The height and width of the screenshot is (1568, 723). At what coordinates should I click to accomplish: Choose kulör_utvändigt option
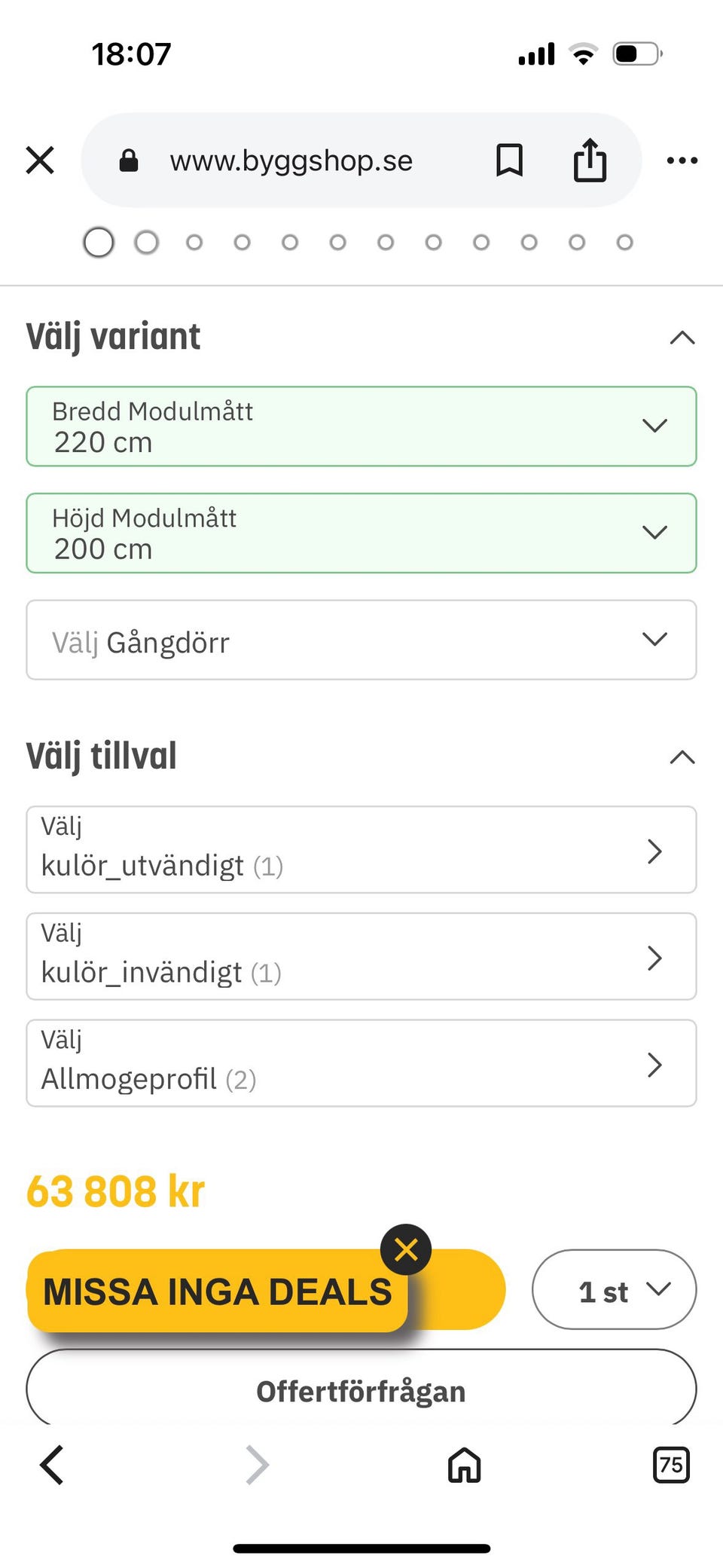361,850
